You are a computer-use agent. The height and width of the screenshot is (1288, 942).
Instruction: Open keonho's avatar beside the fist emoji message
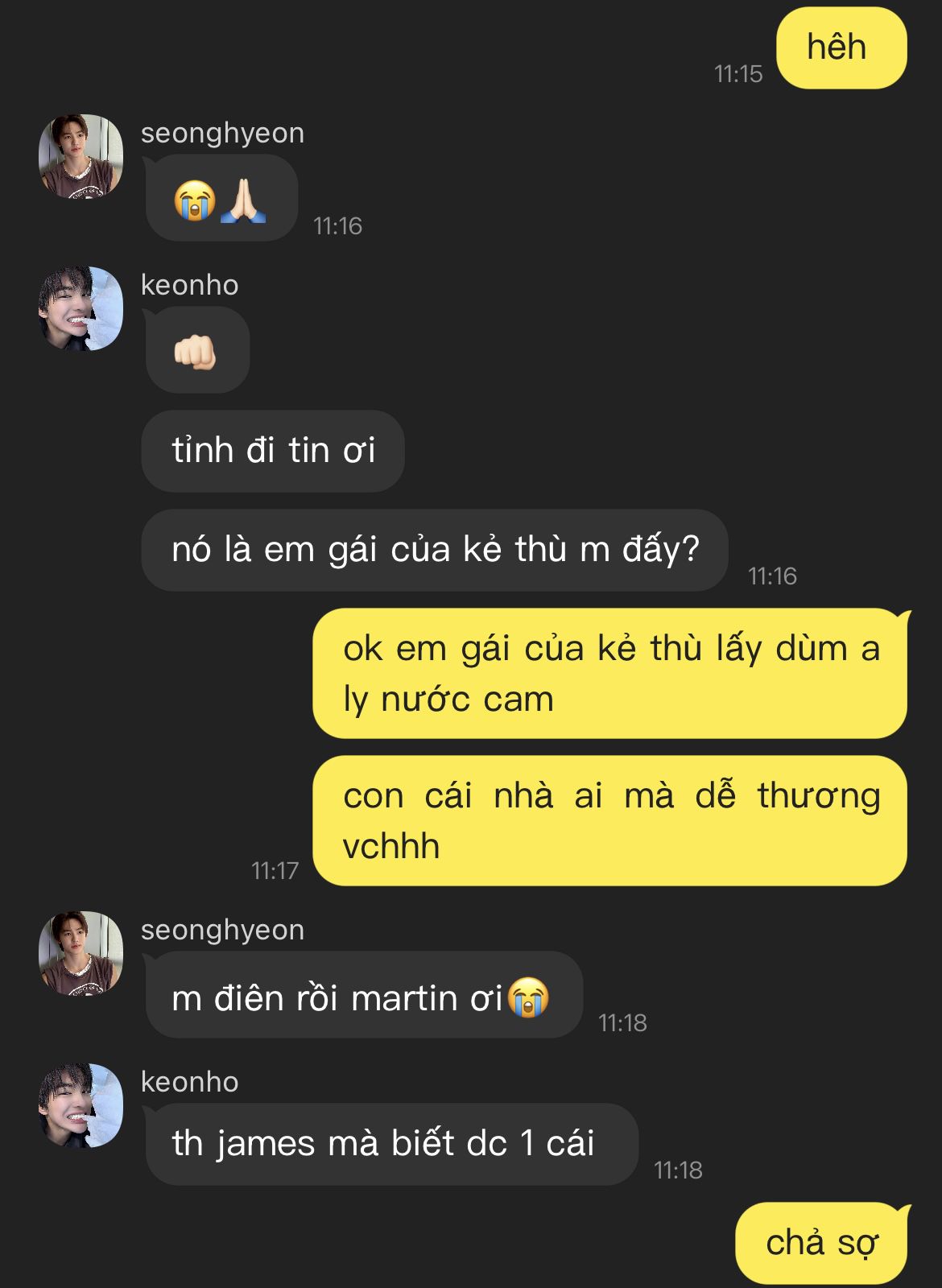[81, 308]
